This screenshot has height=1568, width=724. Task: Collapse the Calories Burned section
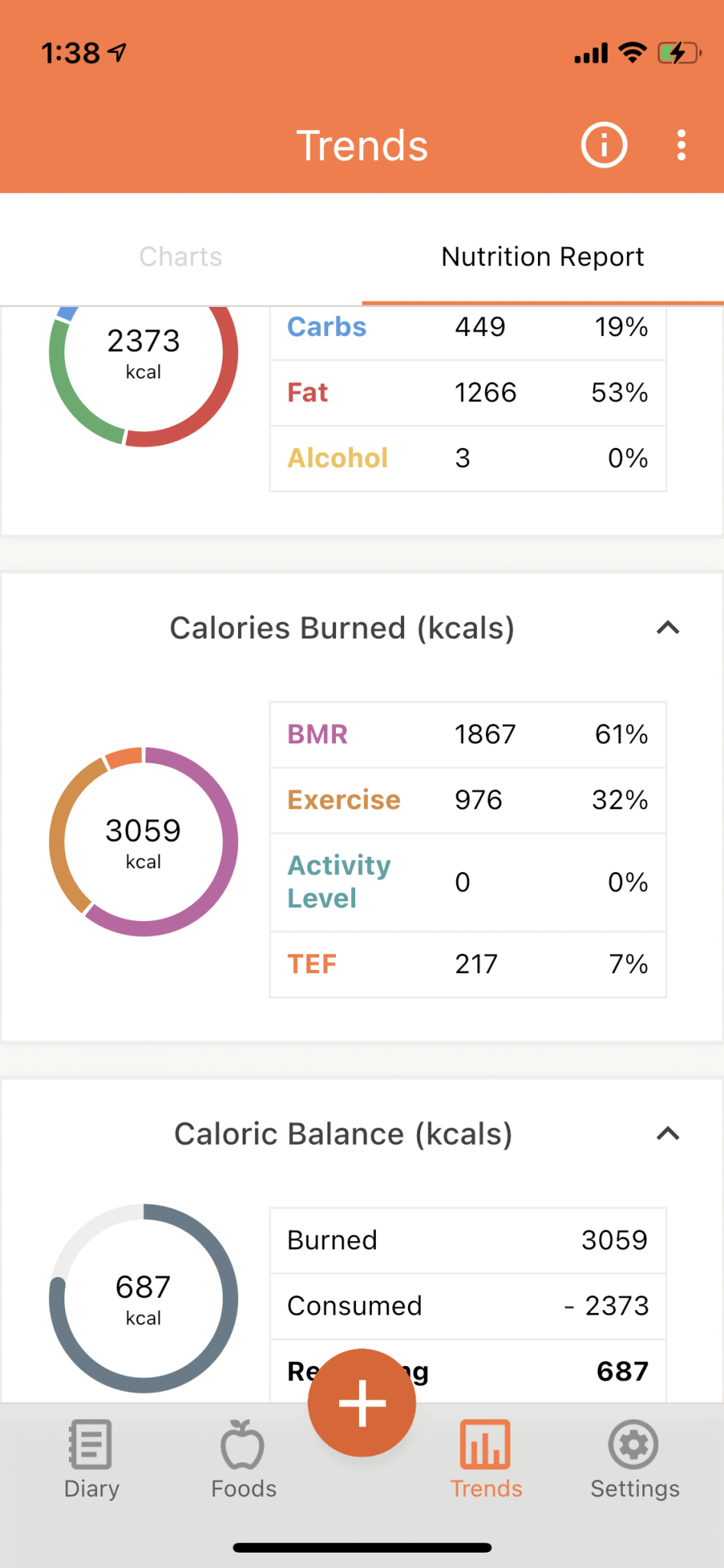[x=668, y=628]
